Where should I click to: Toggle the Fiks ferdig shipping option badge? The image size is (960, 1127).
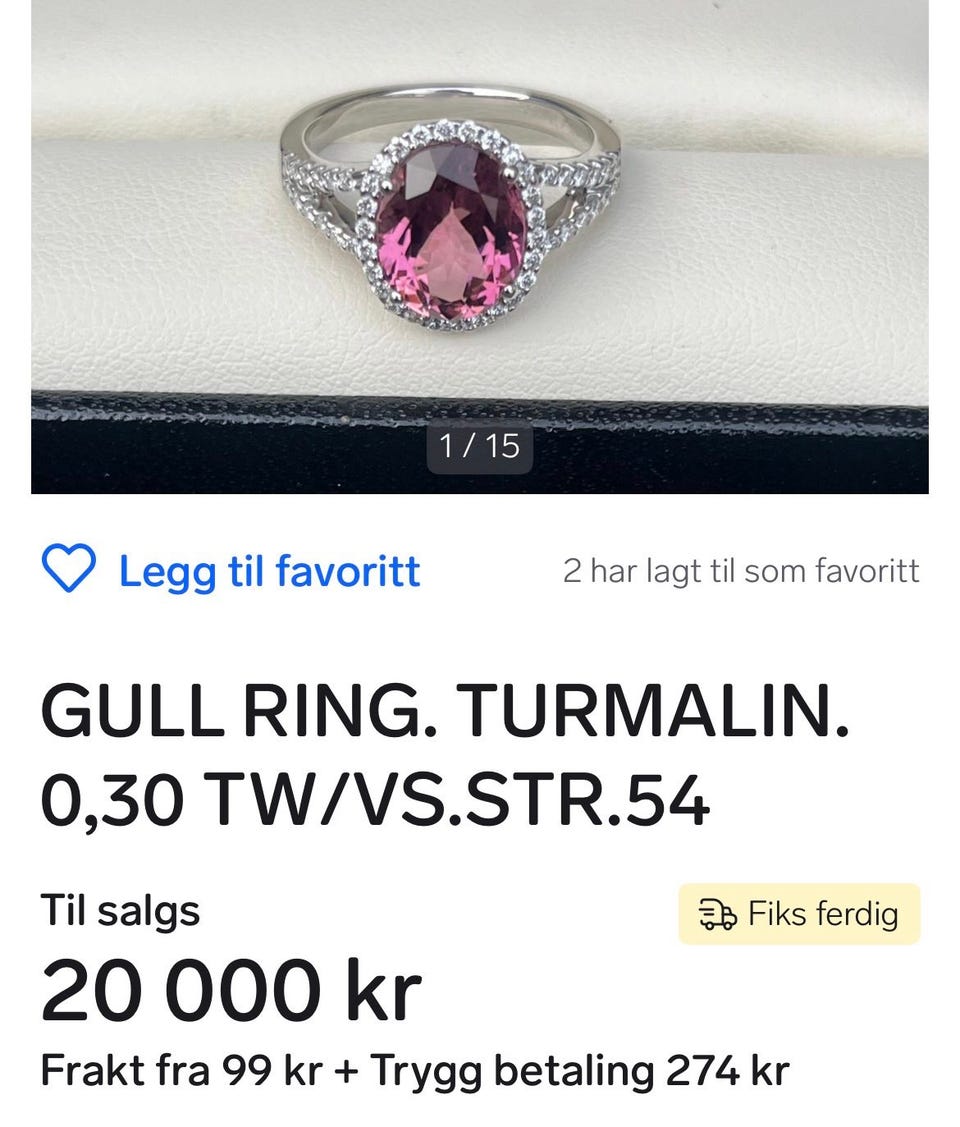click(797, 912)
